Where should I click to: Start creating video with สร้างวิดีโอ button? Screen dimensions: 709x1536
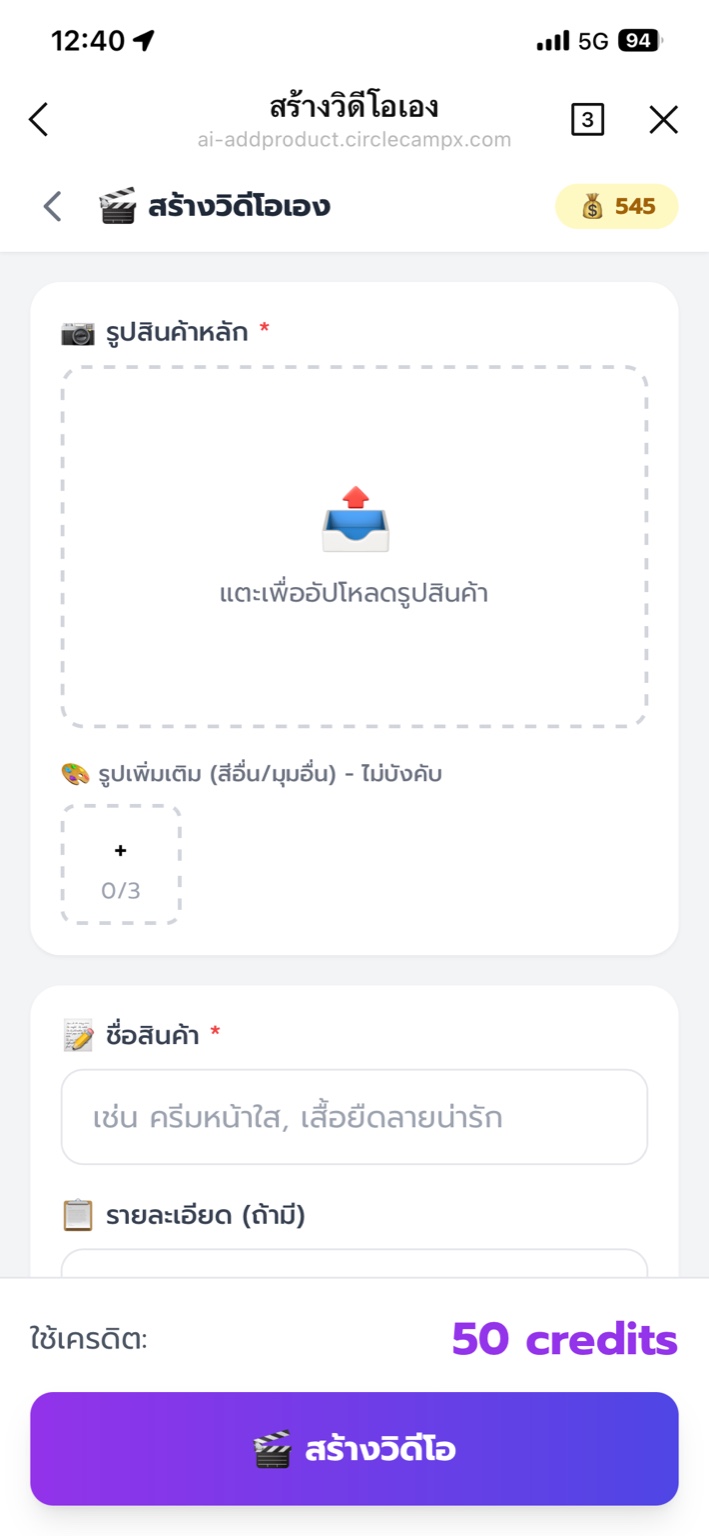coord(354,1448)
